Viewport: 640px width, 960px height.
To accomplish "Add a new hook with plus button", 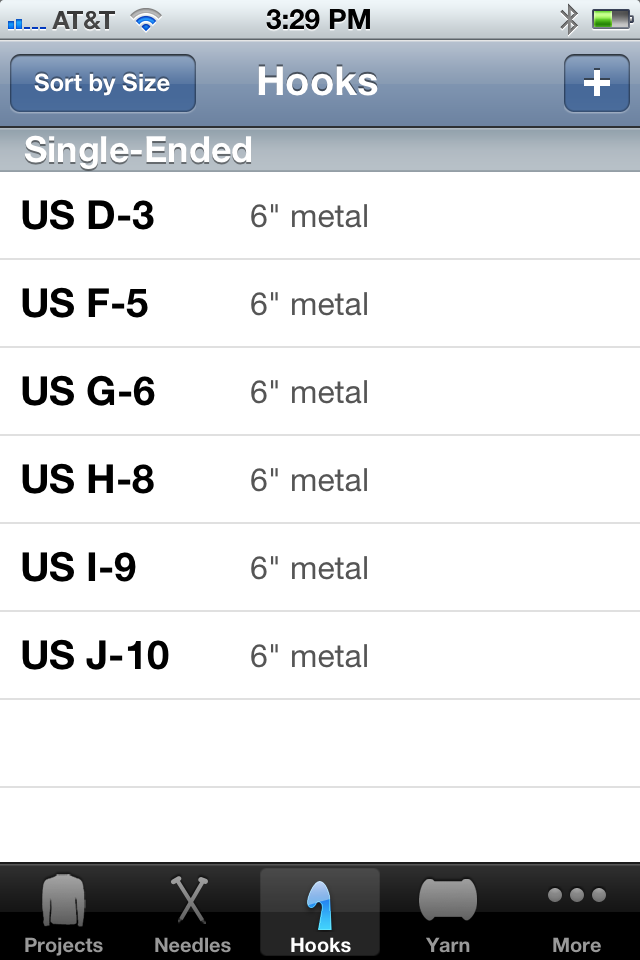I will (596, 83).
